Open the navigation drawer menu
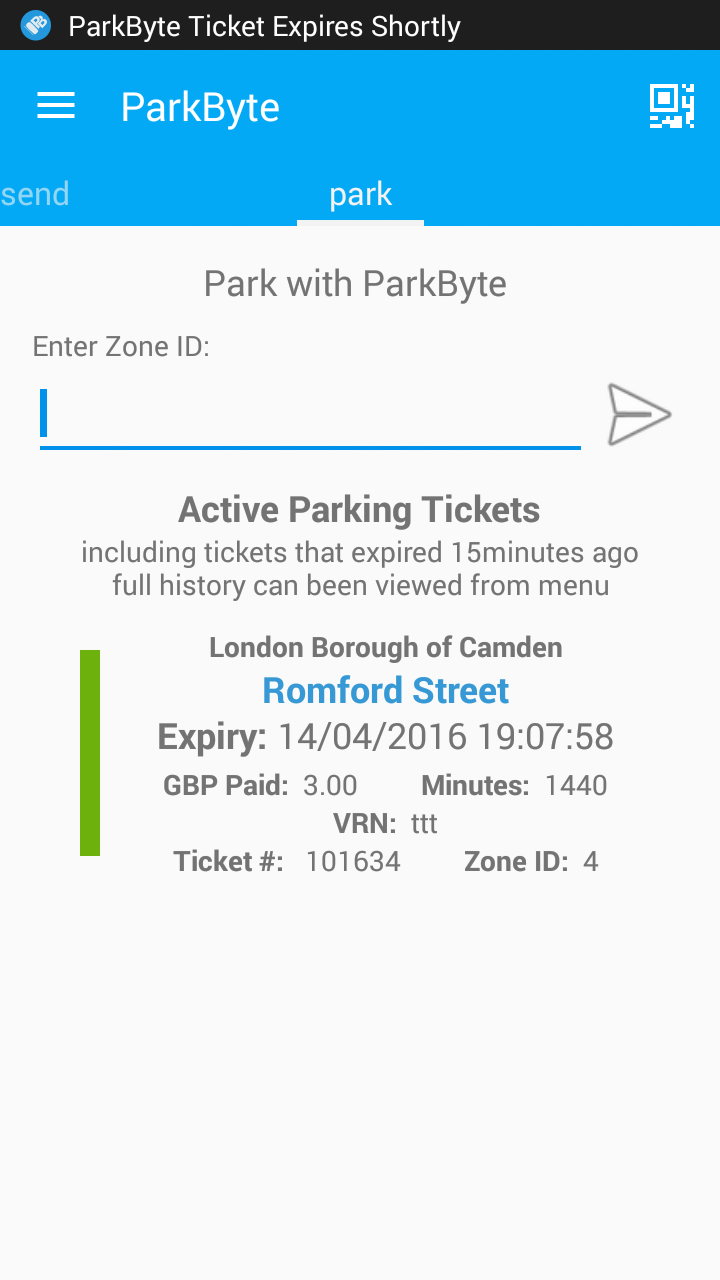720x1280 pixels. (56, 106)
